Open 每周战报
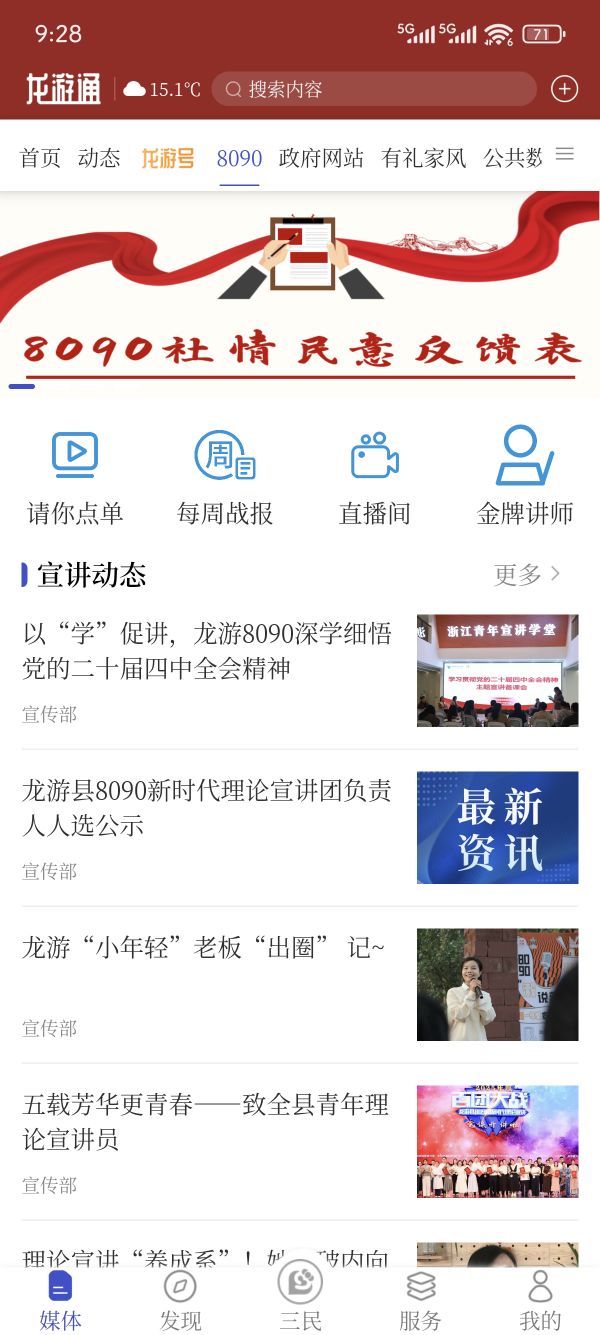Viewport: 600px width, 1335px height. pyautogui.click(x=225, y=476)
